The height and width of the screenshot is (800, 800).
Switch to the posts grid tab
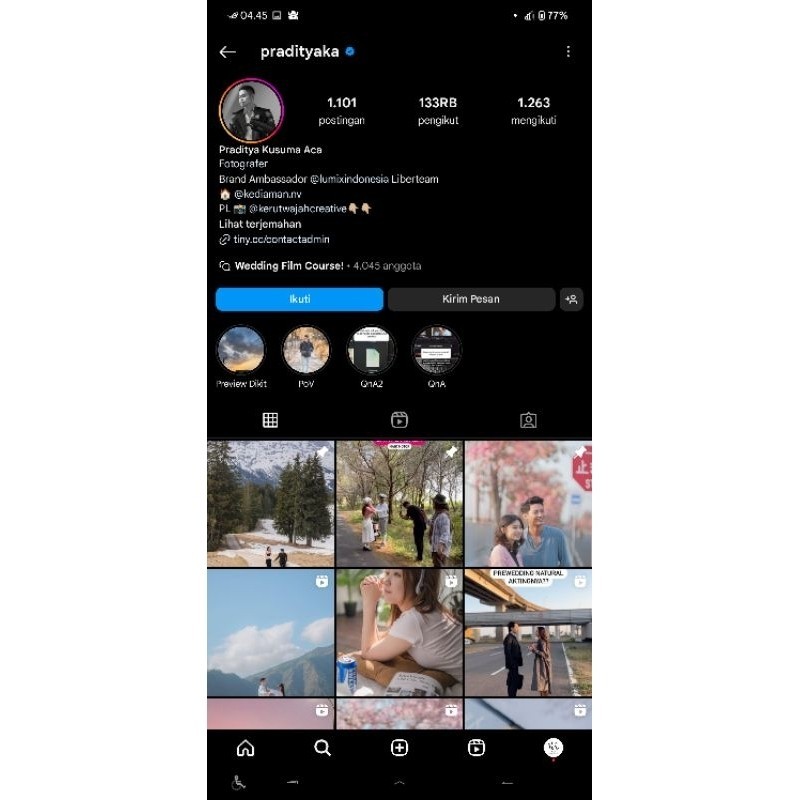coord(270,420)
